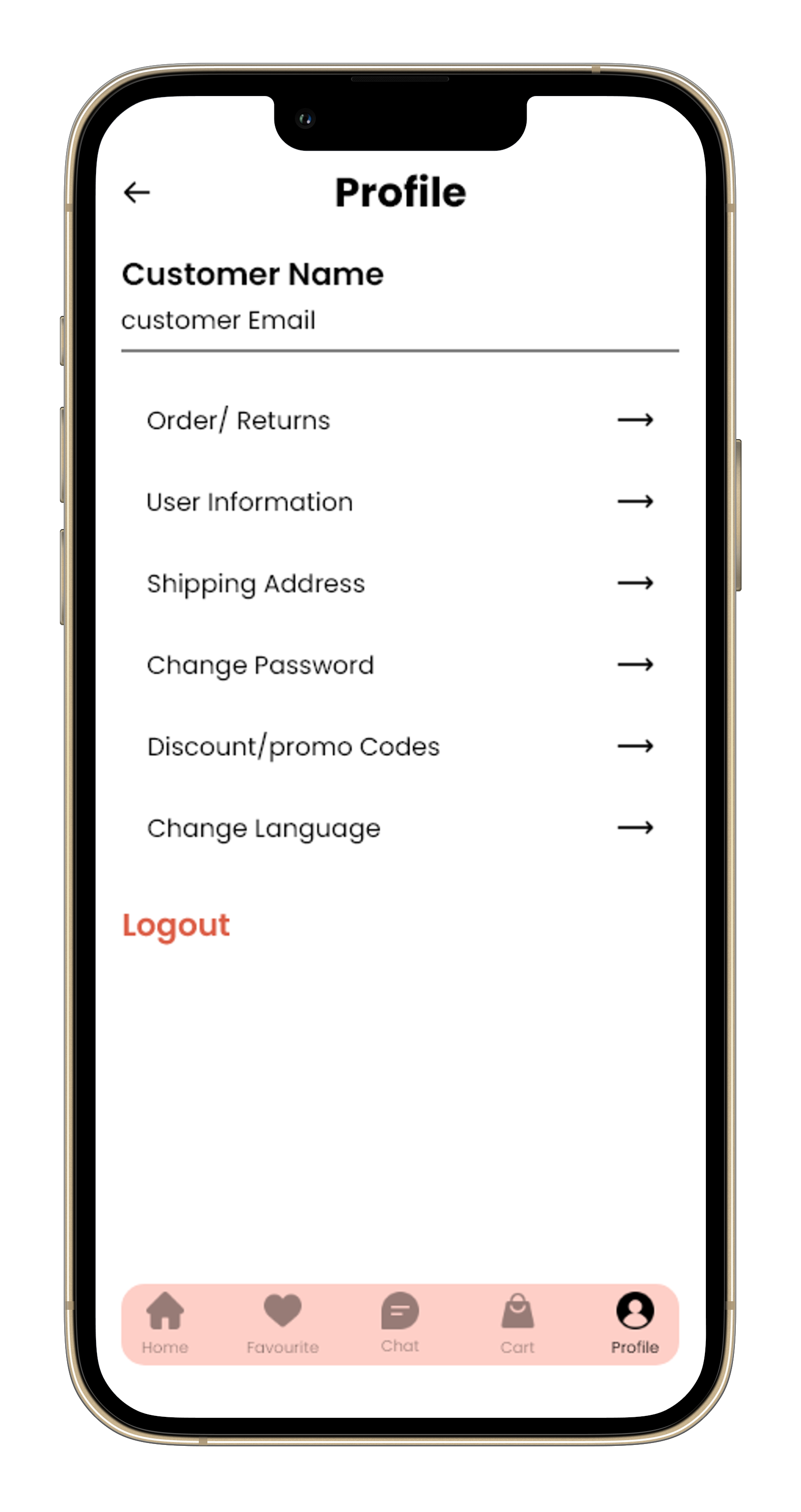Screen dimensions: 801x1512
Task: Open Order/ Returns
Action: pos(399,420)
